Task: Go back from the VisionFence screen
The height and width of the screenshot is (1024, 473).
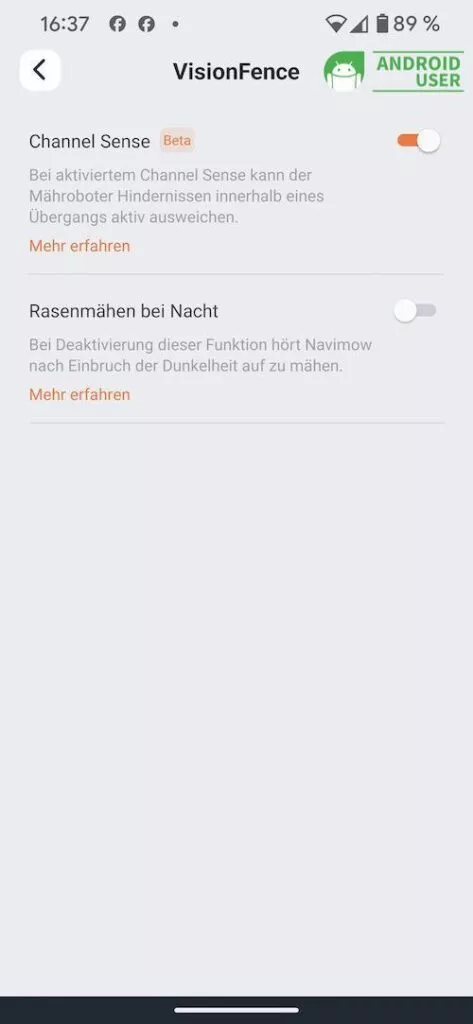Action: (x=40, y=70)
